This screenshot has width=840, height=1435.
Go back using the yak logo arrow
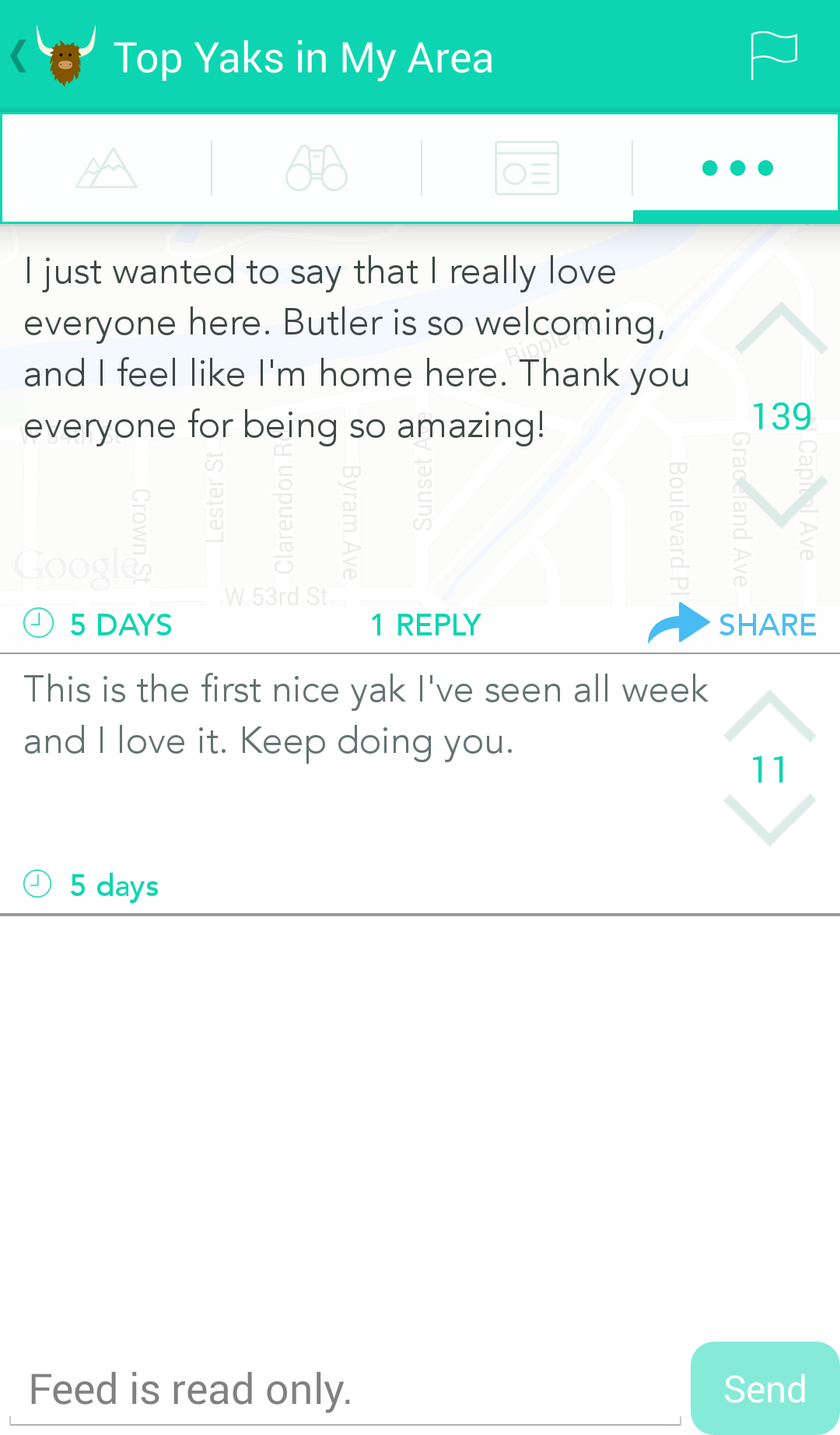point(51,57)
